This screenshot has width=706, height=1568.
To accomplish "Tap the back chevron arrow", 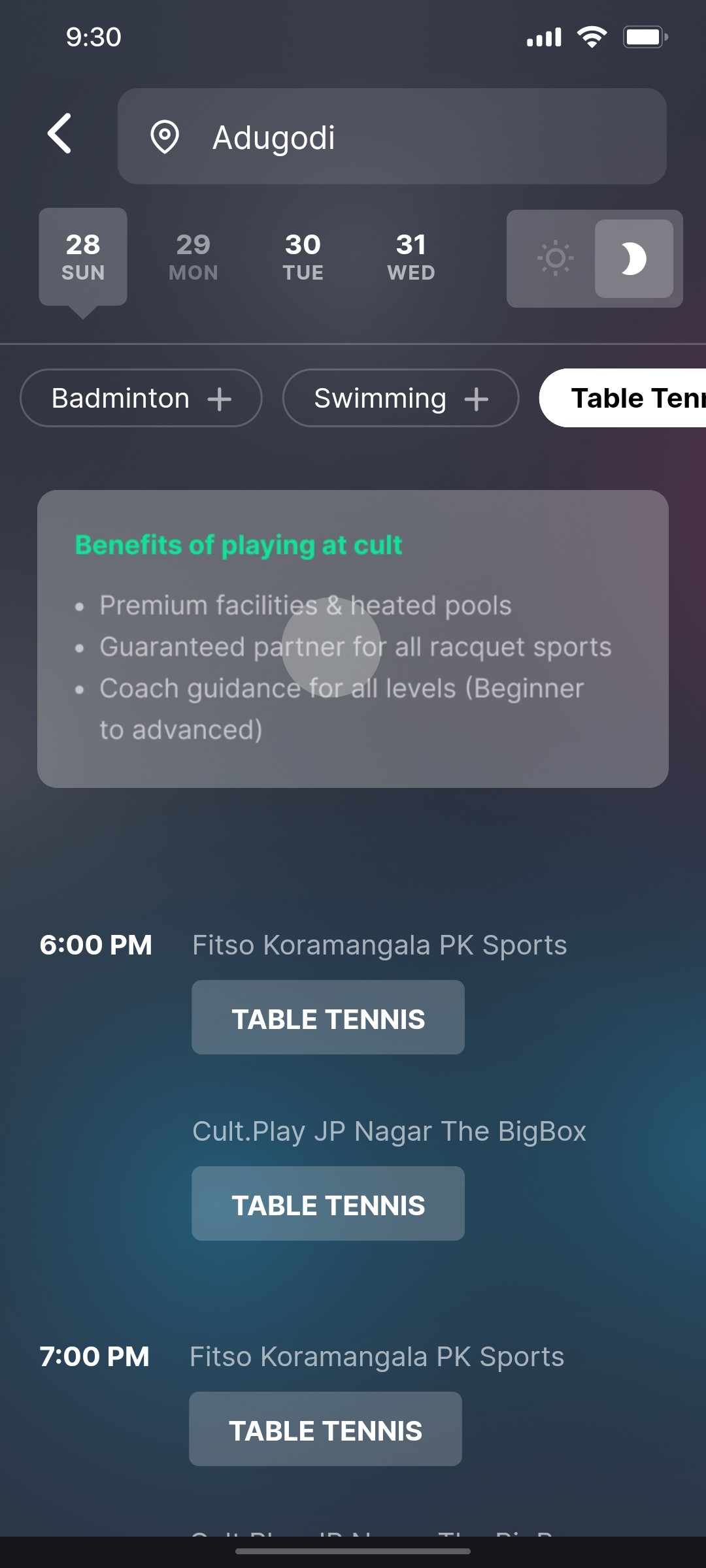I will 59,135.
